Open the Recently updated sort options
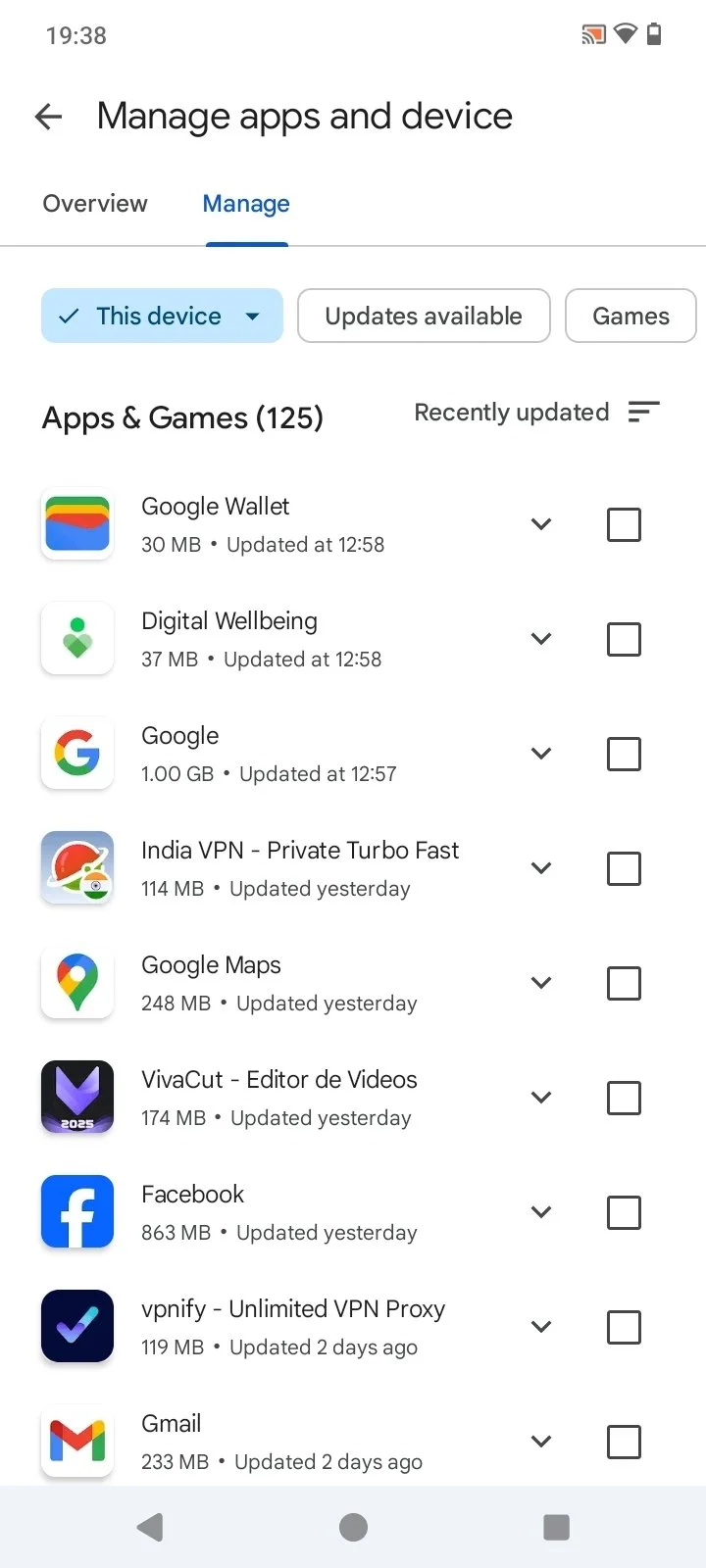Image resolution: width=706 pixels, height=1568 pixels. point(537,413)
